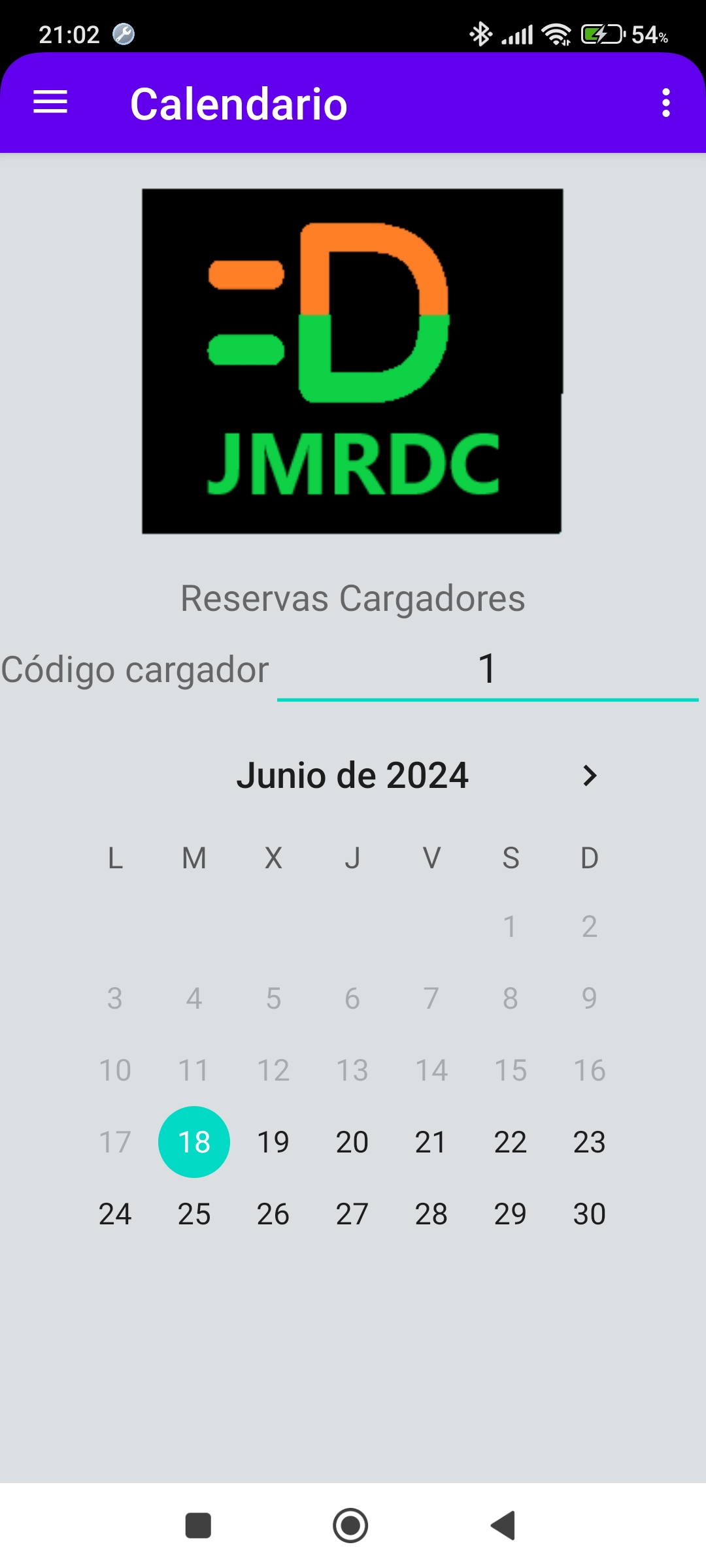Select day 18 in the calendar
The image size is (706, 1568).
click(x=194, y=1142)
